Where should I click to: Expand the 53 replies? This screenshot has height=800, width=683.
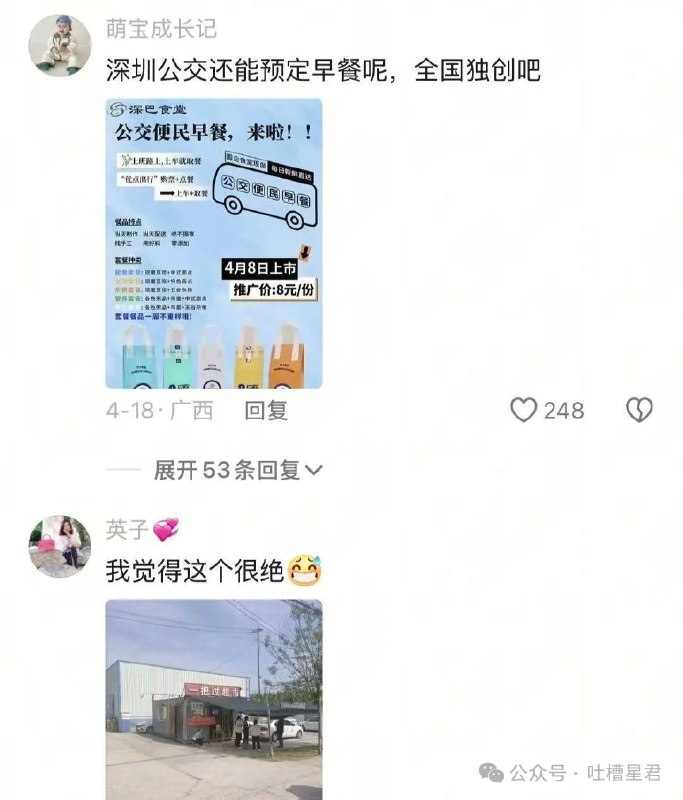pyautogui.click(x=237, y=470)
